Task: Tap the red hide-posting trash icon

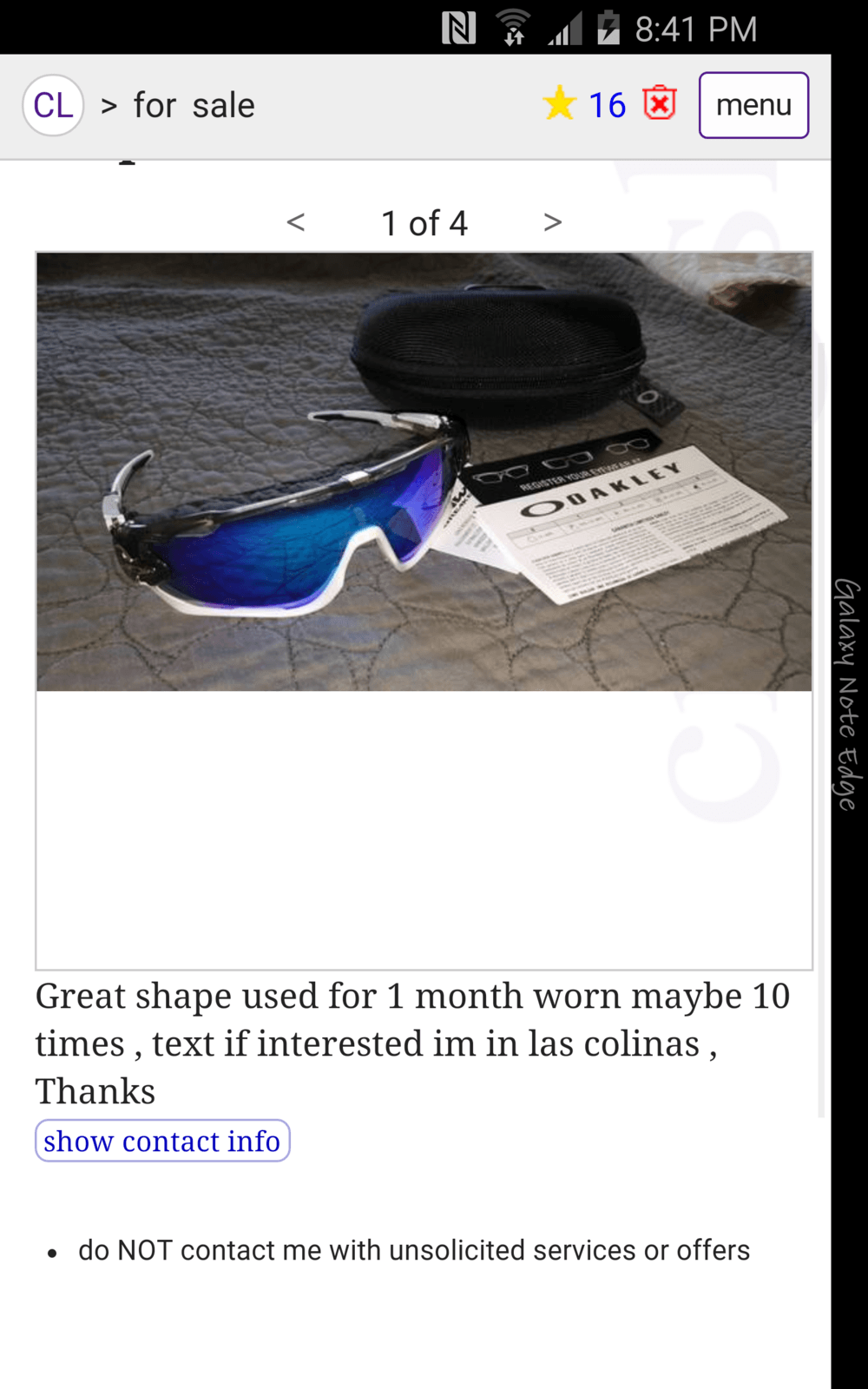Action: click(x=660, y=104)
